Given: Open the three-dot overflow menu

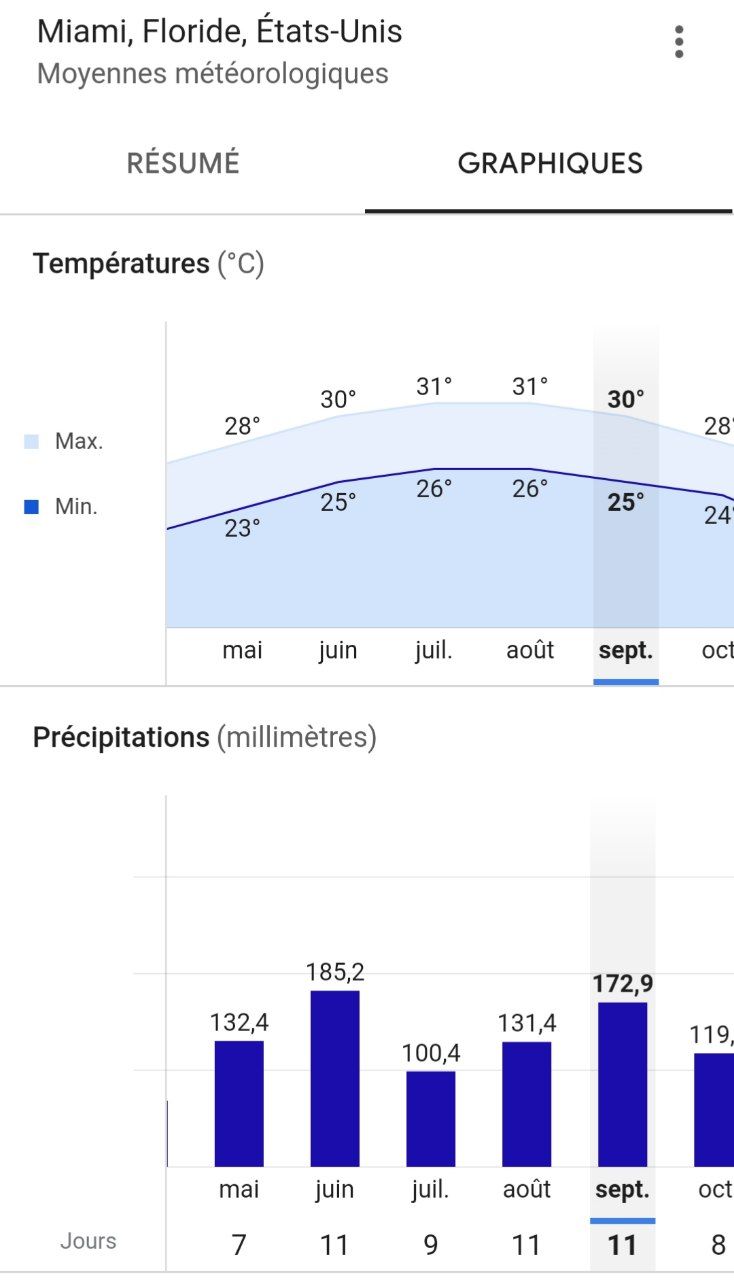Looking at the screenshot, I should (x=679, y=42).
